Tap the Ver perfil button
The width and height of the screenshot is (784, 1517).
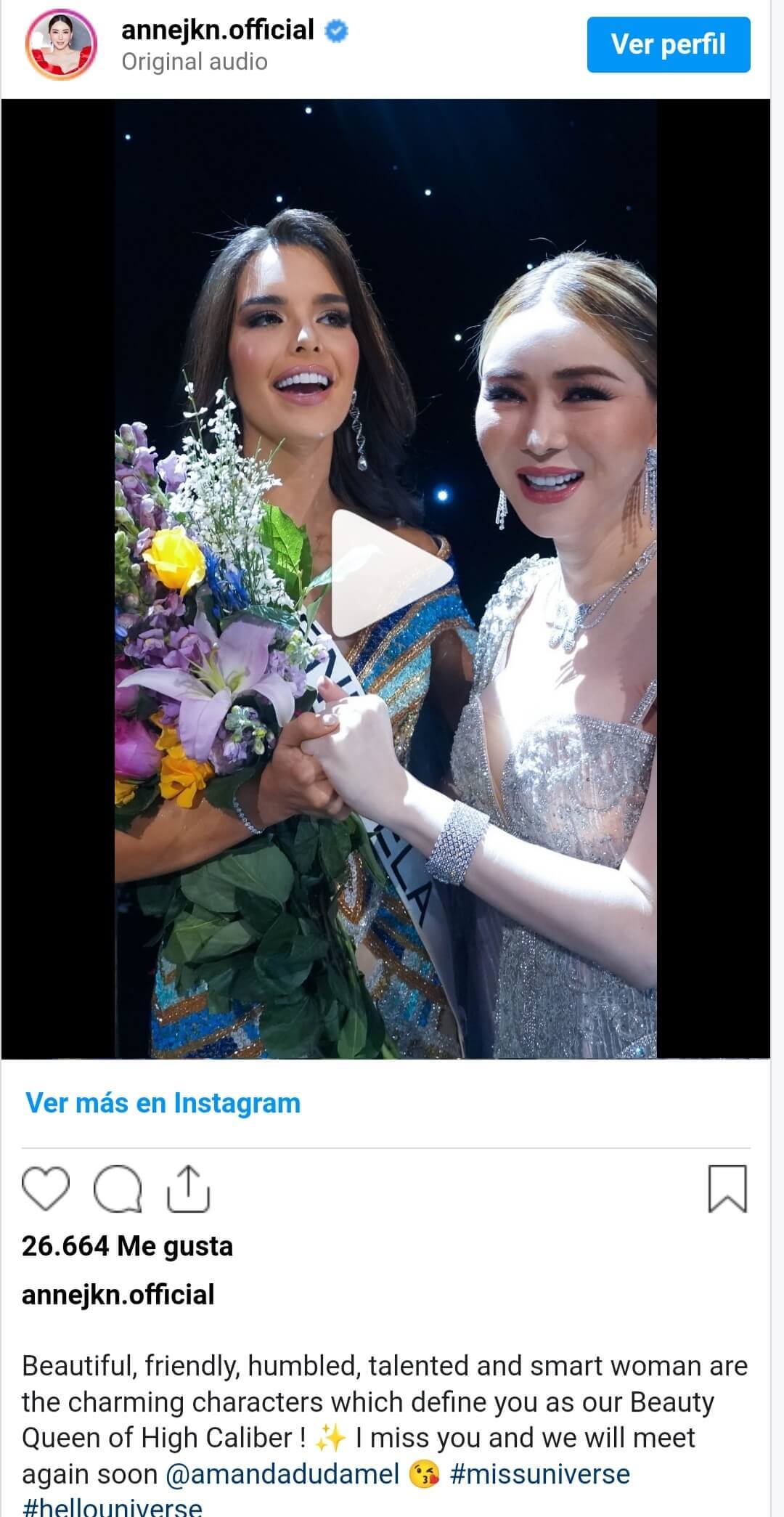pyautogui.click(x=668, y=45)
